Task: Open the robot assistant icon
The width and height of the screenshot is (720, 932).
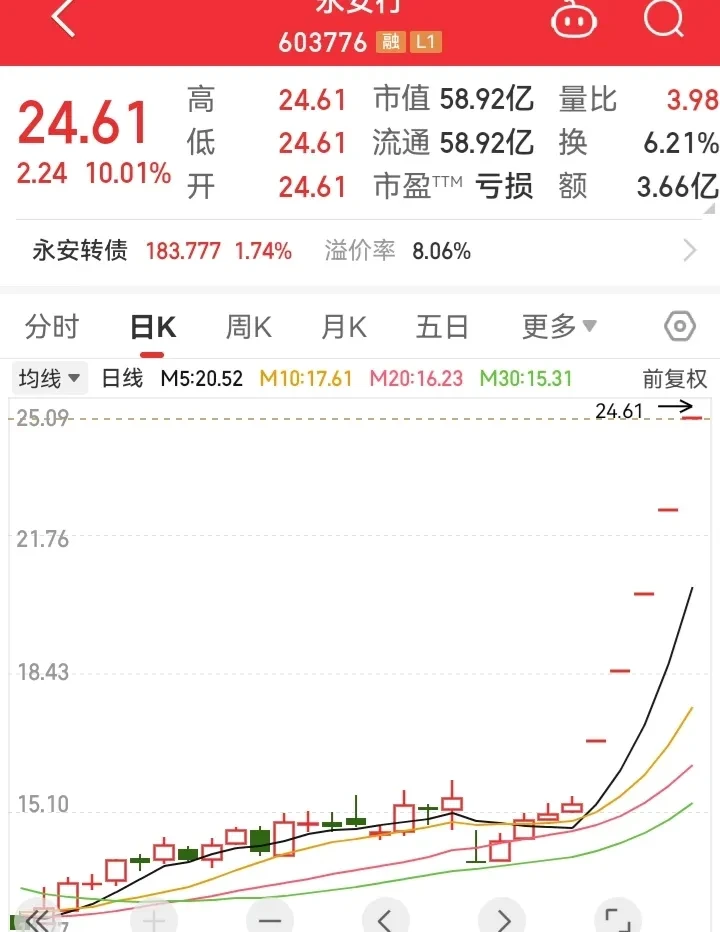Action: [574, 20]
